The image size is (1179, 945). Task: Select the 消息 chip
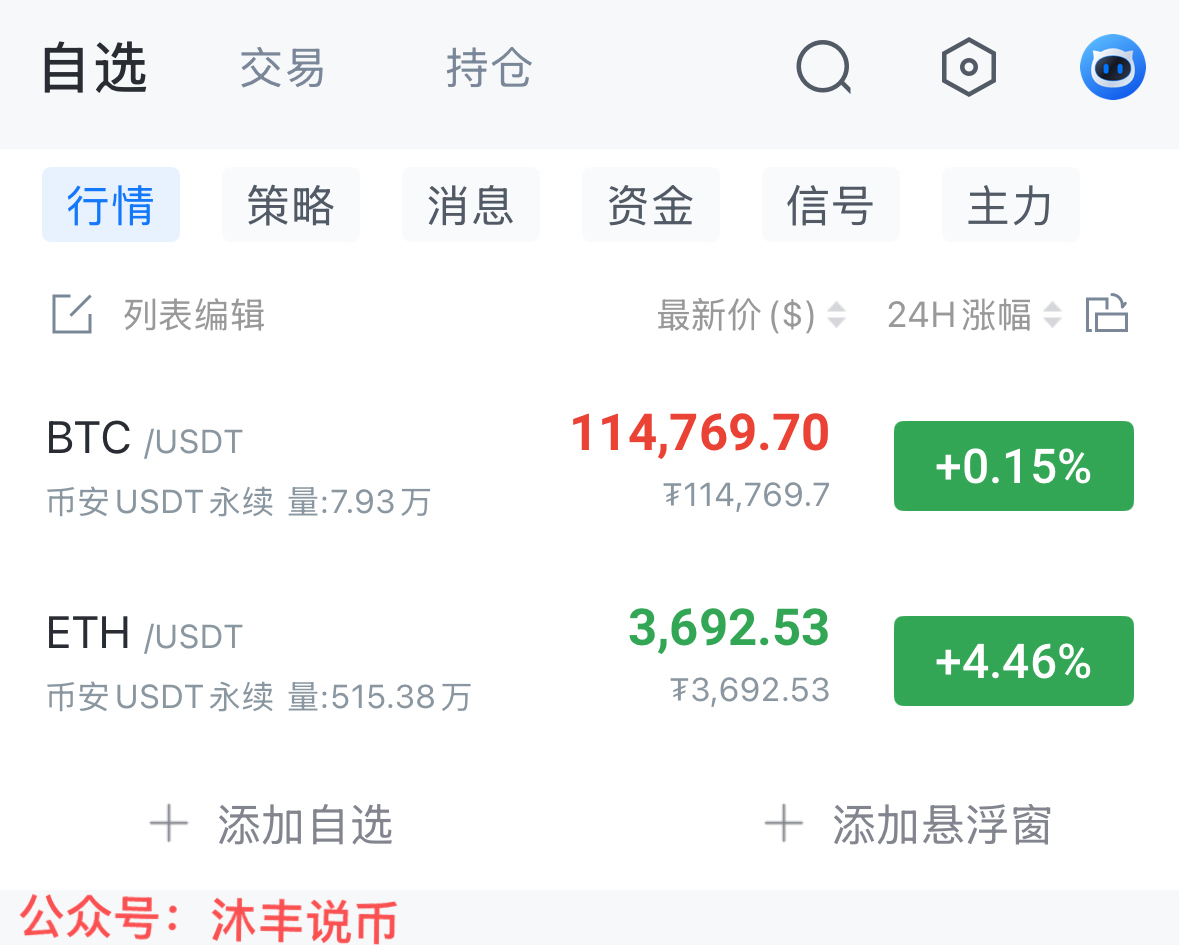coord(470,205)
